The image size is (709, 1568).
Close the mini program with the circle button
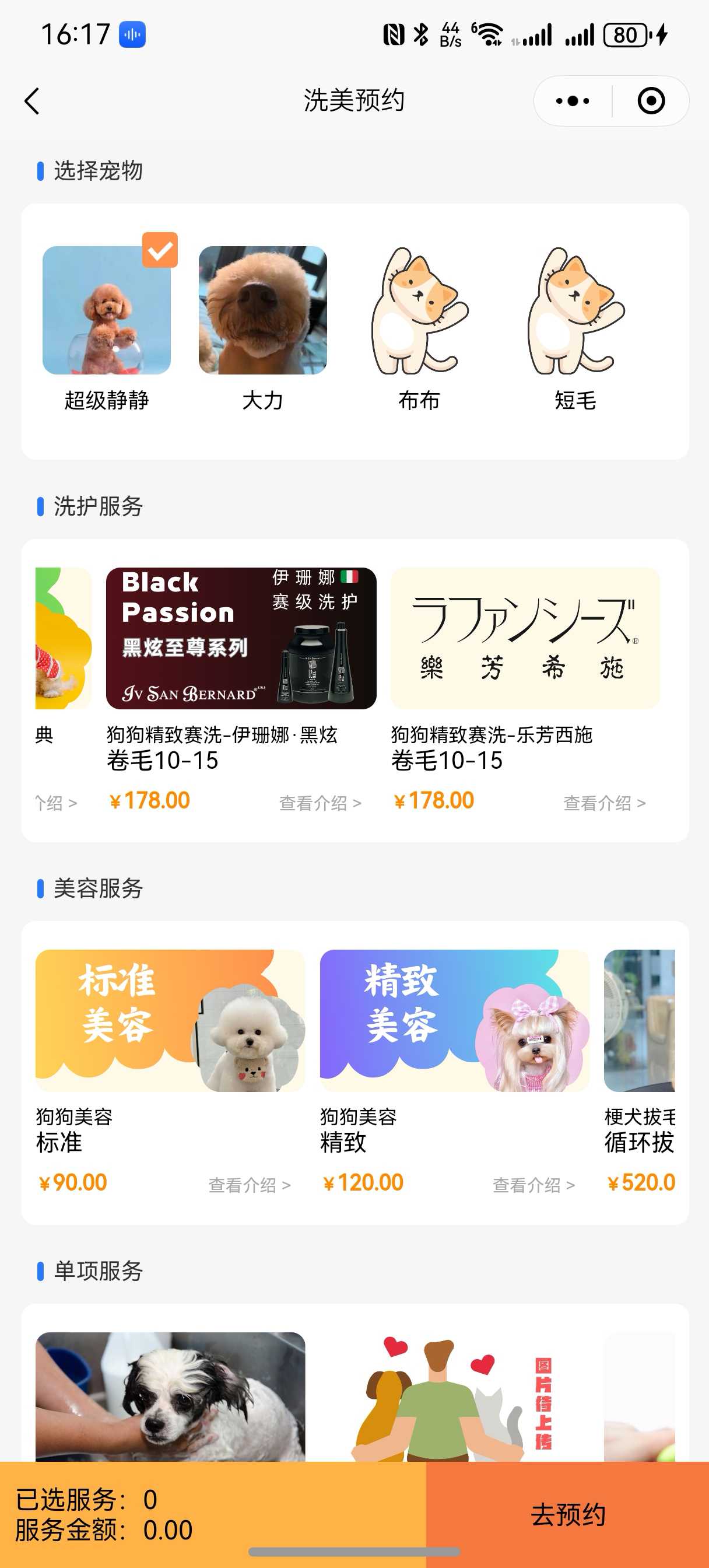650,101
